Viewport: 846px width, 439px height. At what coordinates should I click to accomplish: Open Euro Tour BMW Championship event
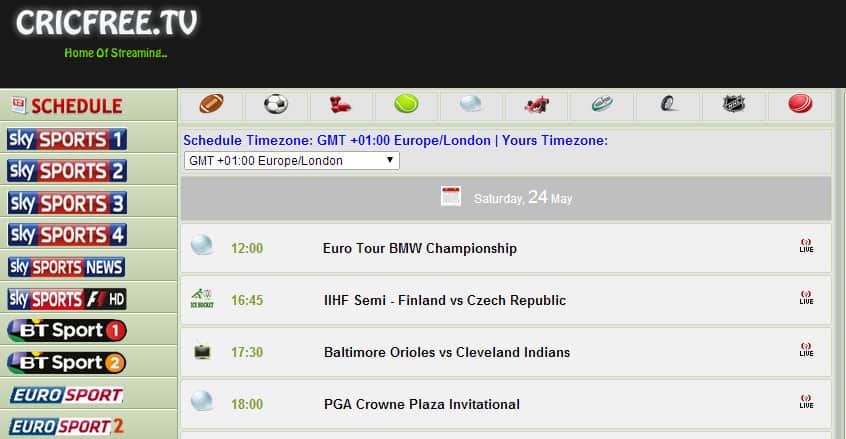coord(420,248)
